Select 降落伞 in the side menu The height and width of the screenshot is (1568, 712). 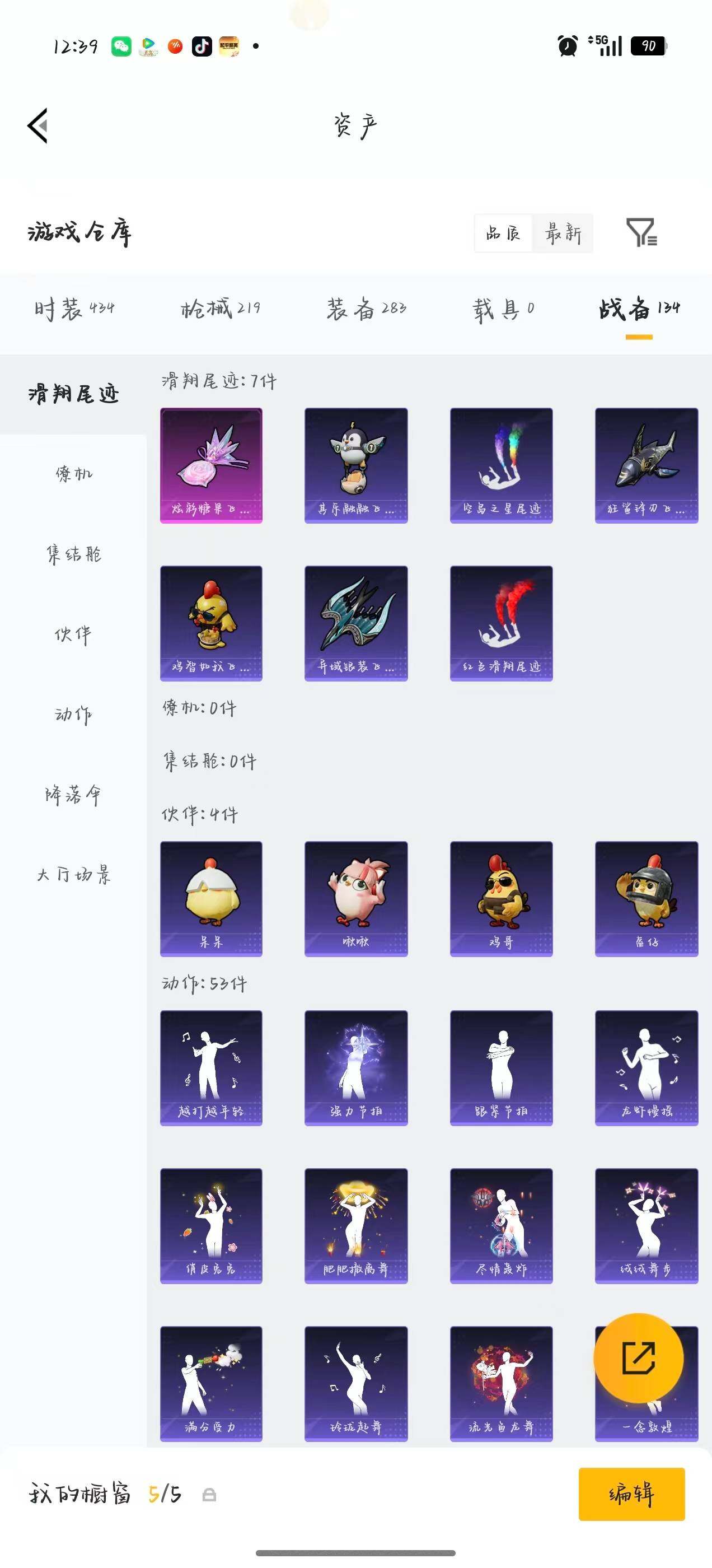click(x=74, y=795)
